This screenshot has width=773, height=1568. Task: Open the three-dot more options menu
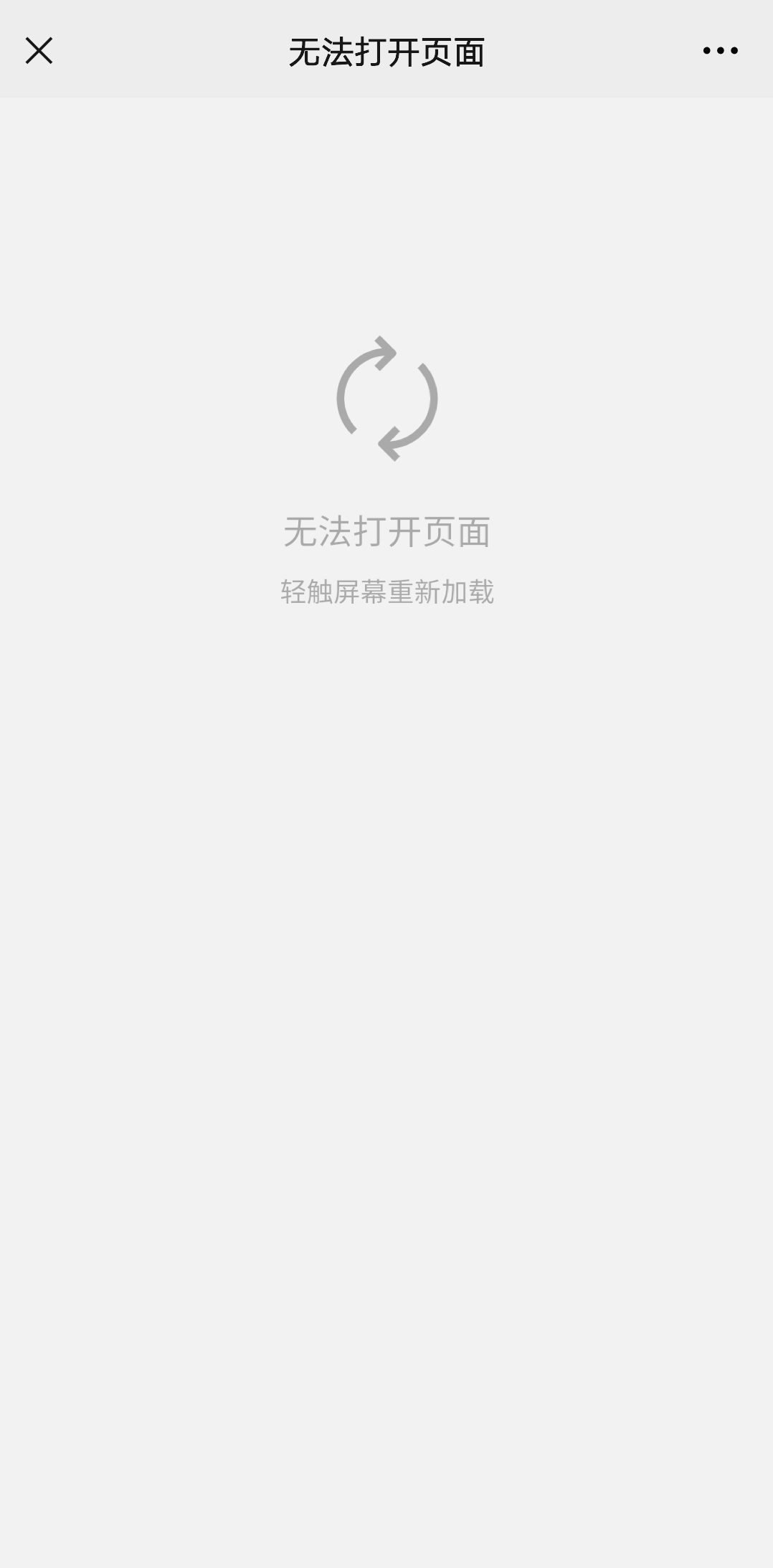[x=720, y=50]
